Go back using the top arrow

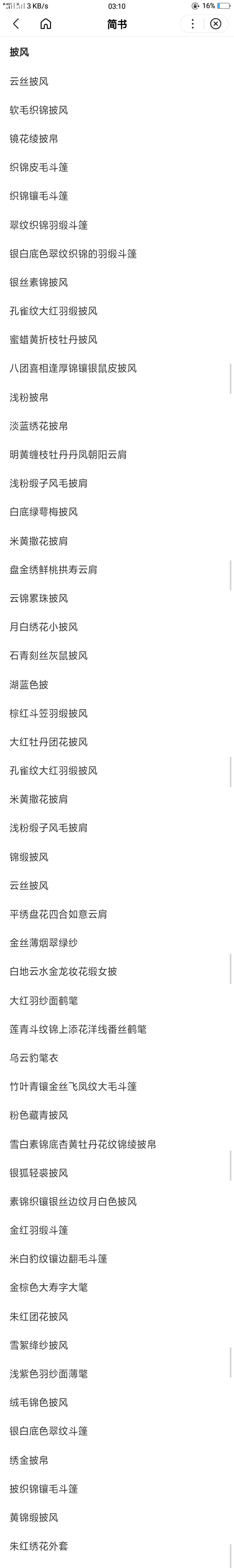17,24
